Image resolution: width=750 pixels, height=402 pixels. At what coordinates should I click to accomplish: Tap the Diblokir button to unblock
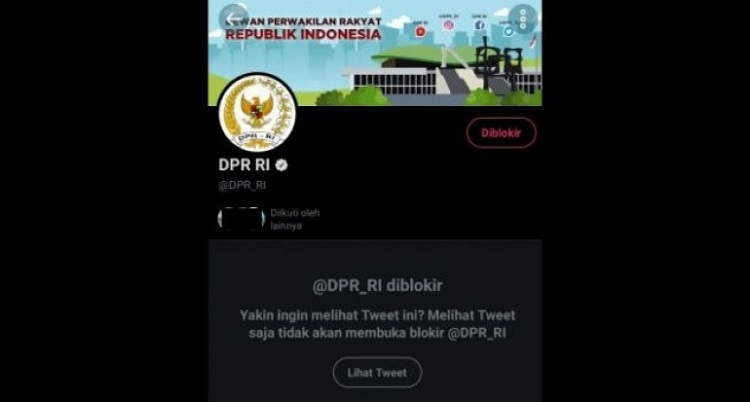[501, 133]
